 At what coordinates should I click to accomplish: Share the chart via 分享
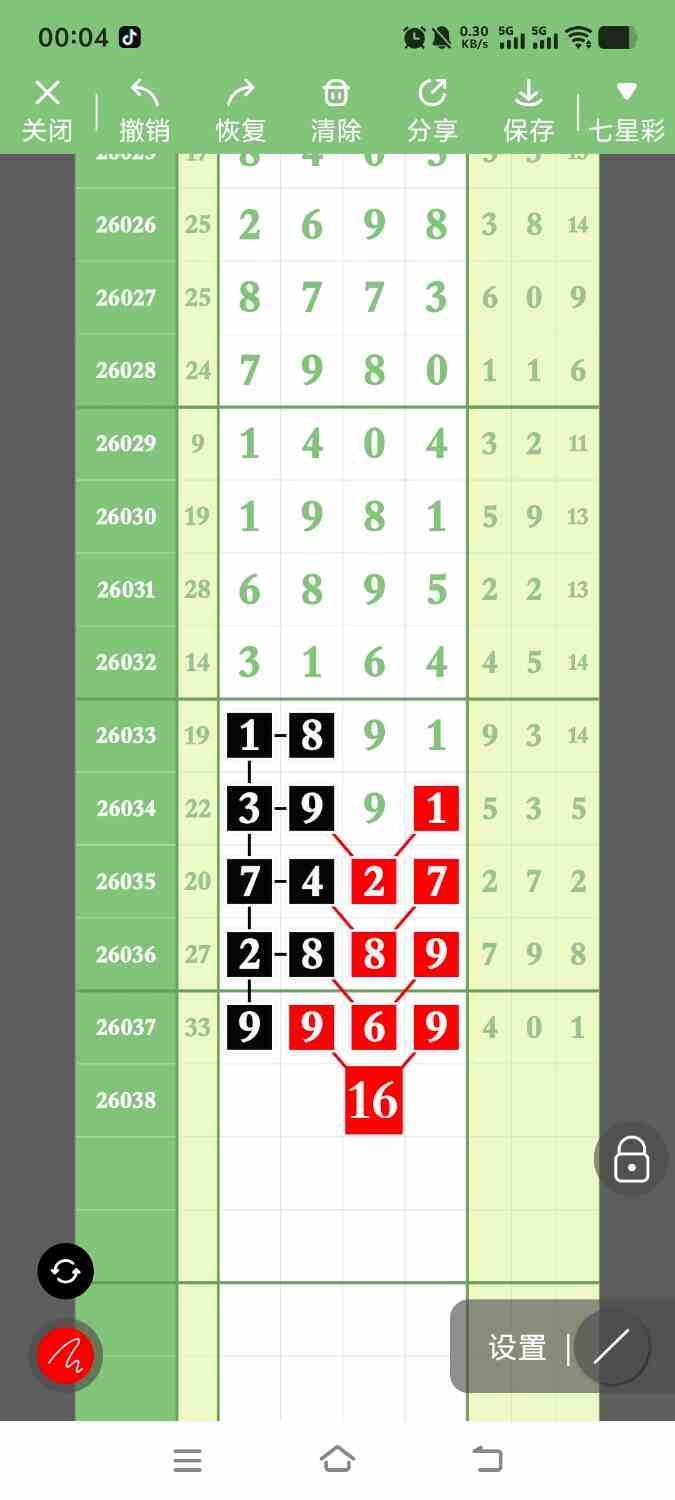click(432, 110)
